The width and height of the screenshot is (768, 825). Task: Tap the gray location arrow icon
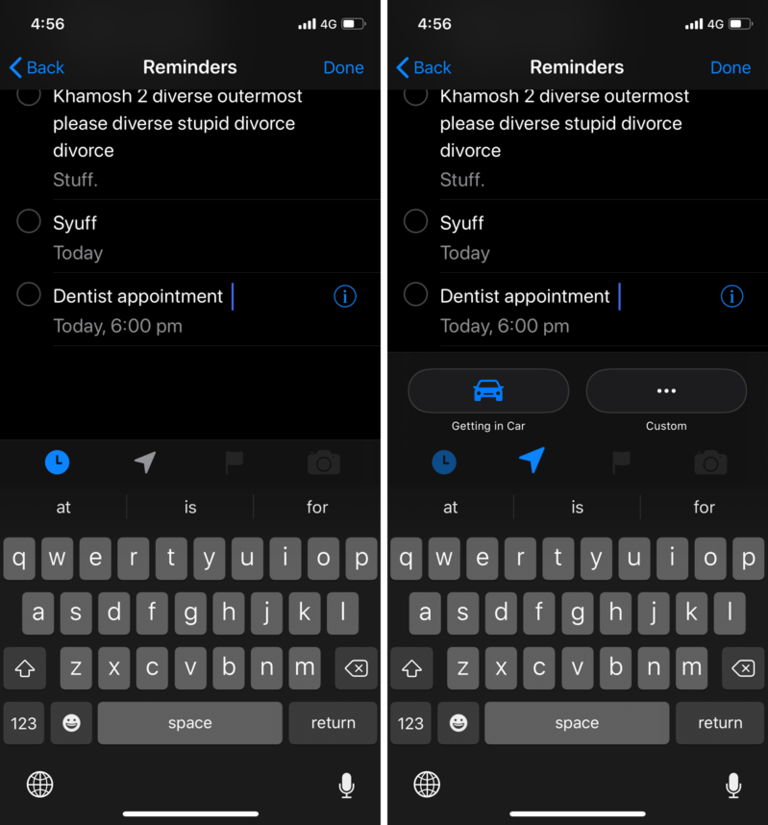pyautogui.click(x=145, y=462)
